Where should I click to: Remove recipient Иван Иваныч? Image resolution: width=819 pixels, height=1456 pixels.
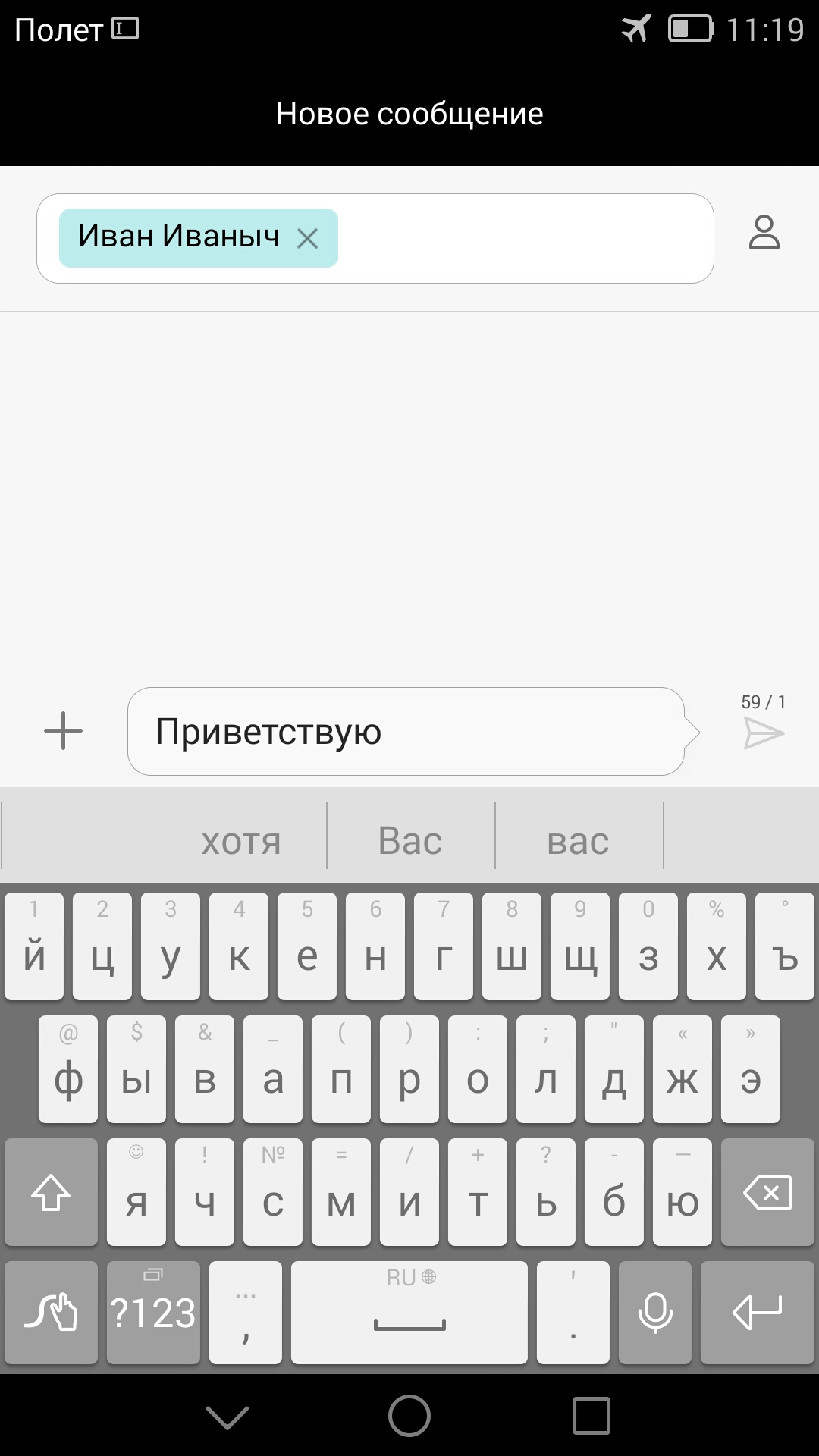pyautogui.click(x=307, y=239)
